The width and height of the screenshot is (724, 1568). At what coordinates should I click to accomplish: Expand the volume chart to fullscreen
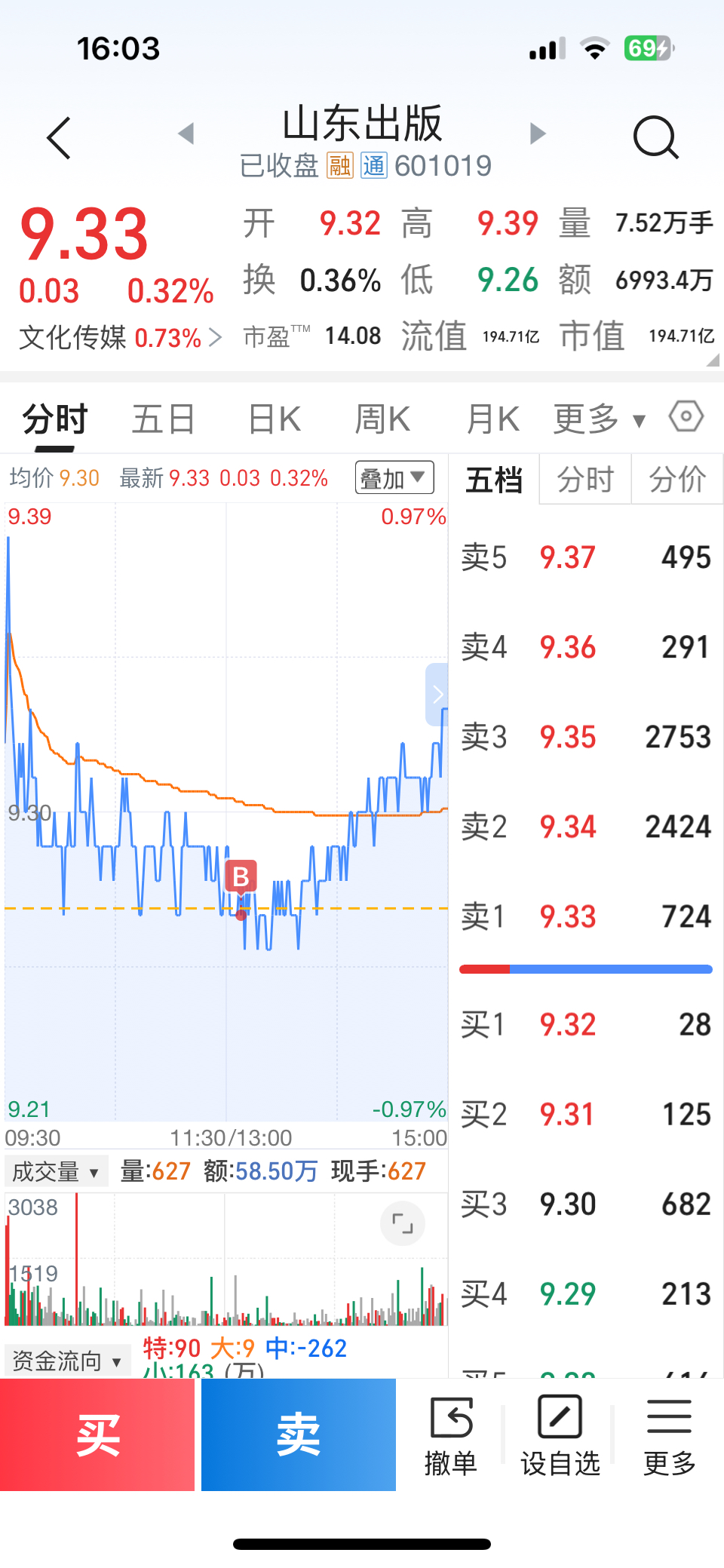coord(403,1223)
